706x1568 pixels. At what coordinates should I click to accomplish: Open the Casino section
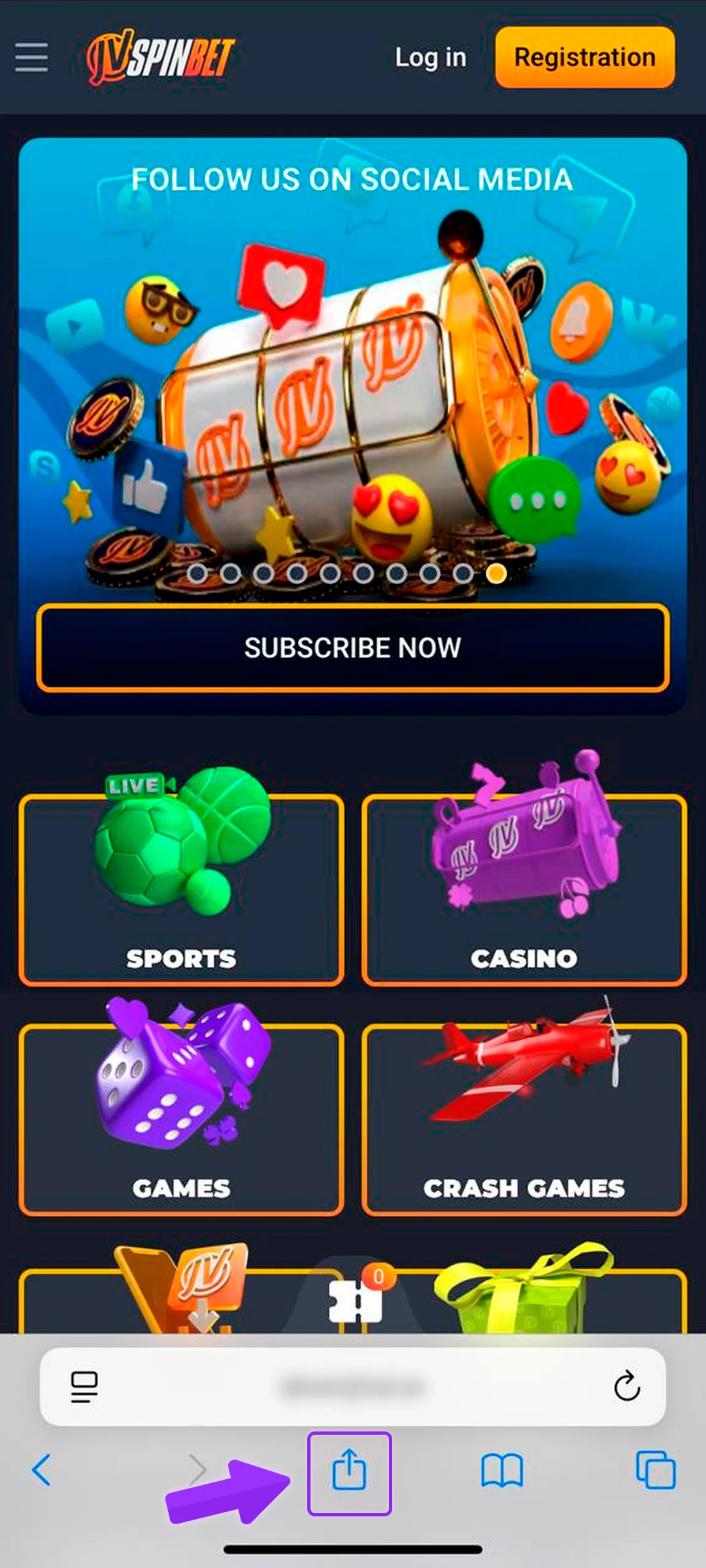pyautogui.click(x=524, y=889)
